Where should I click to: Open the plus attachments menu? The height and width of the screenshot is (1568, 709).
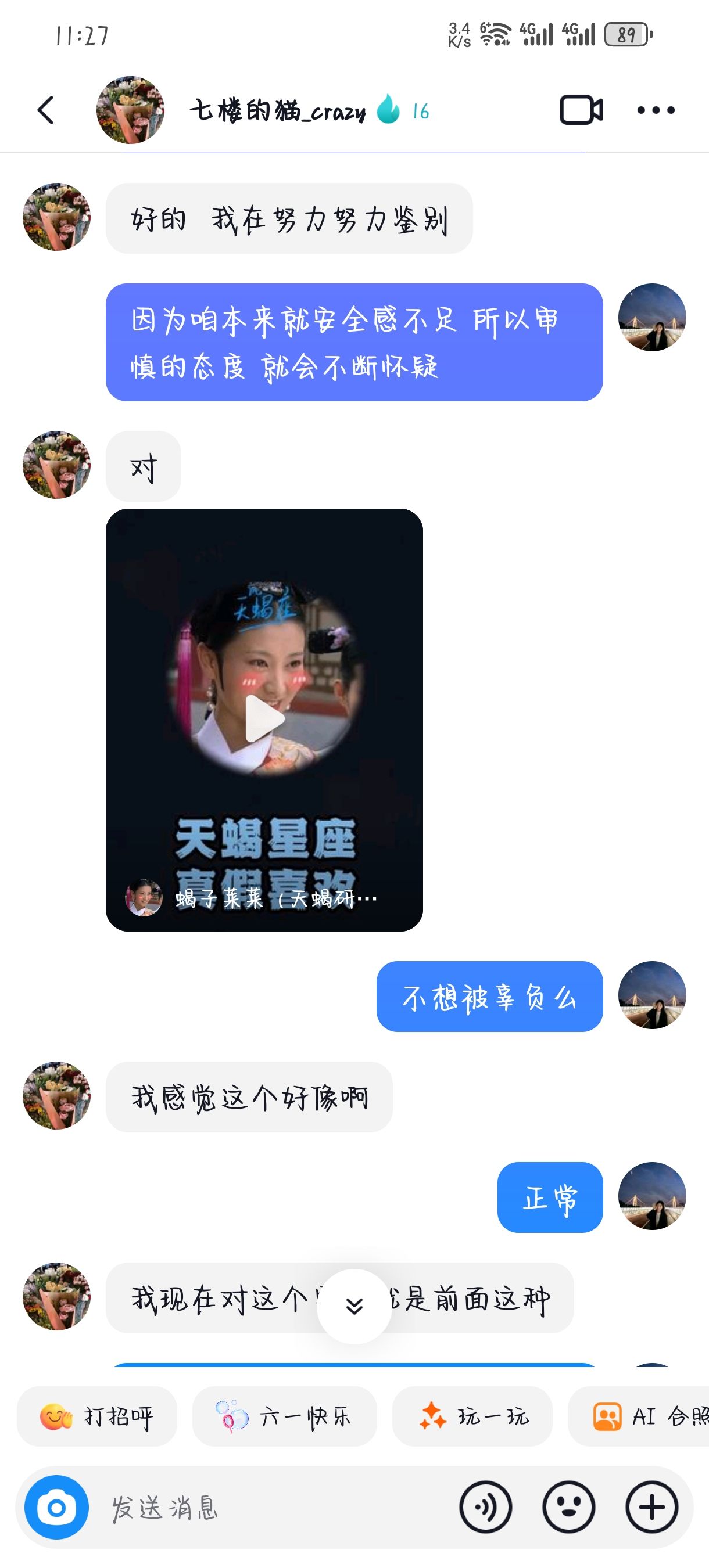(651, 1508)
